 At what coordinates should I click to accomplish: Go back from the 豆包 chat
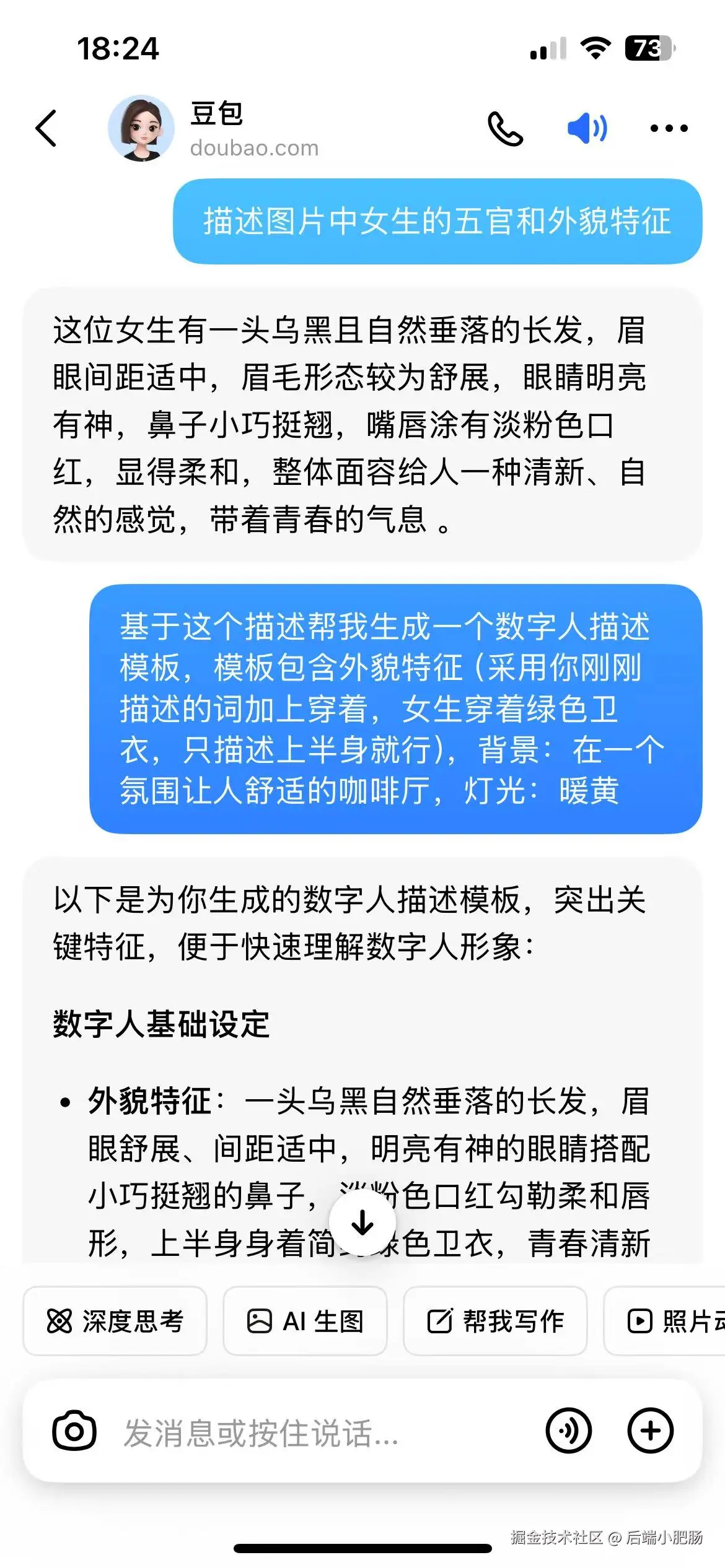click(46, 128)
